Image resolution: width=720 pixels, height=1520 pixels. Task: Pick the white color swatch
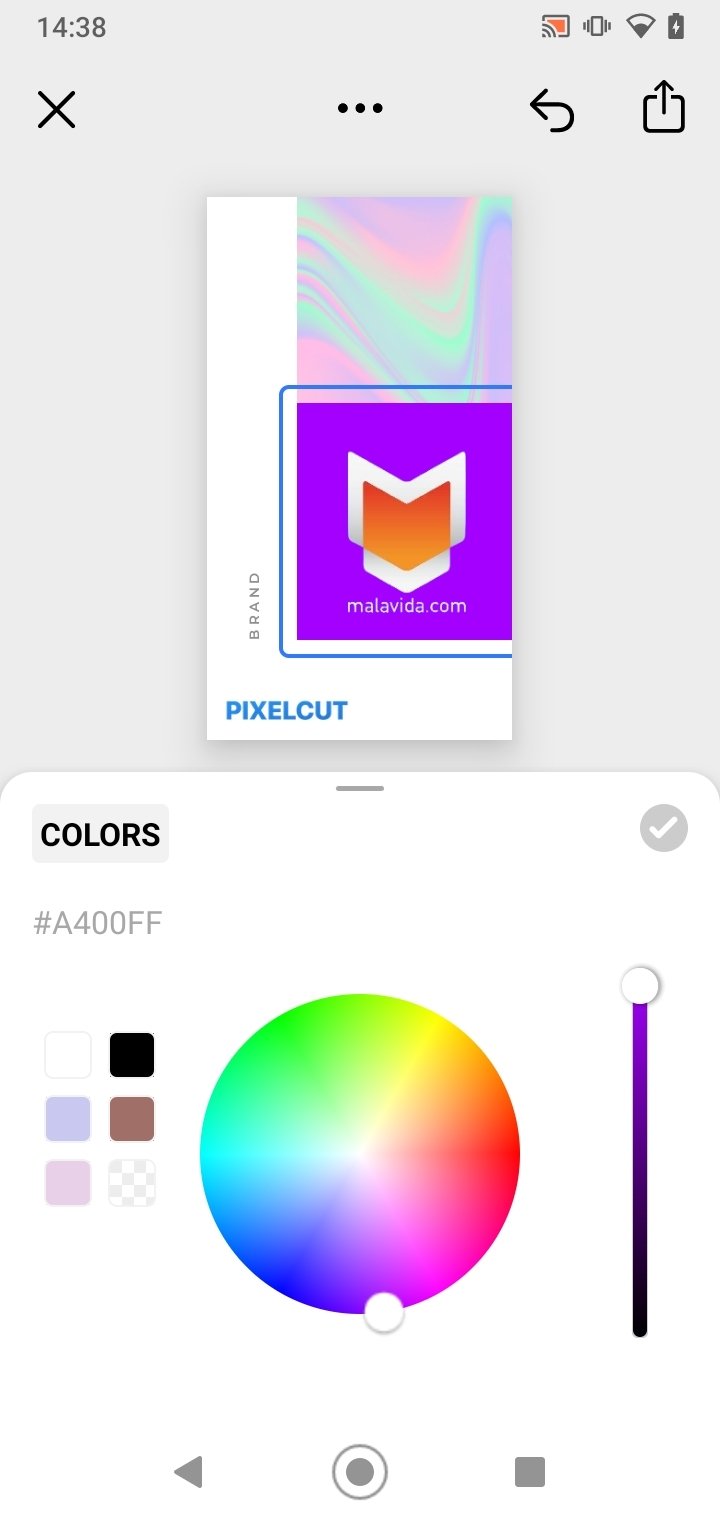coord(68,1055)
